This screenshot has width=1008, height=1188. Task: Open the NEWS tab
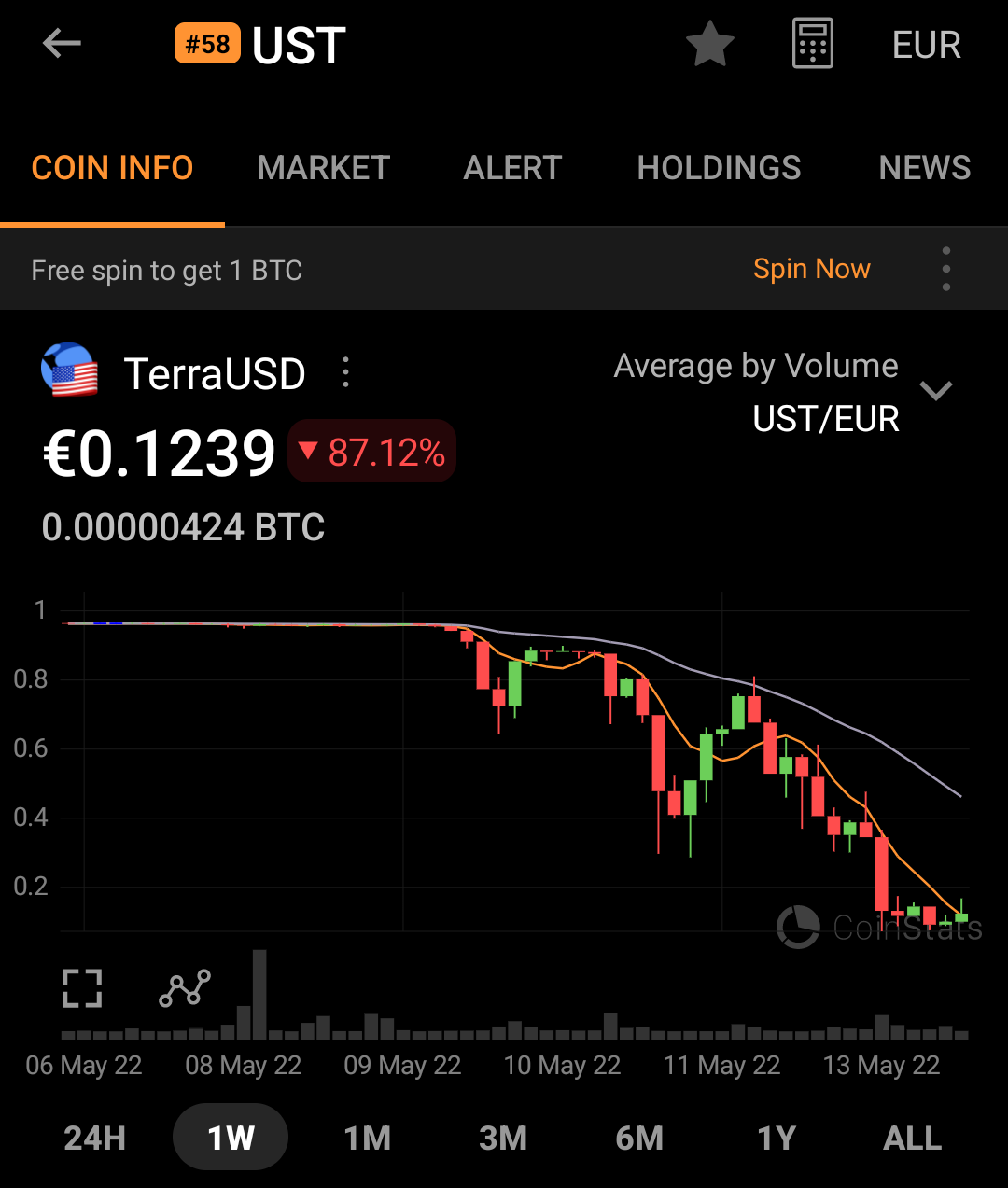click(925, 168)
